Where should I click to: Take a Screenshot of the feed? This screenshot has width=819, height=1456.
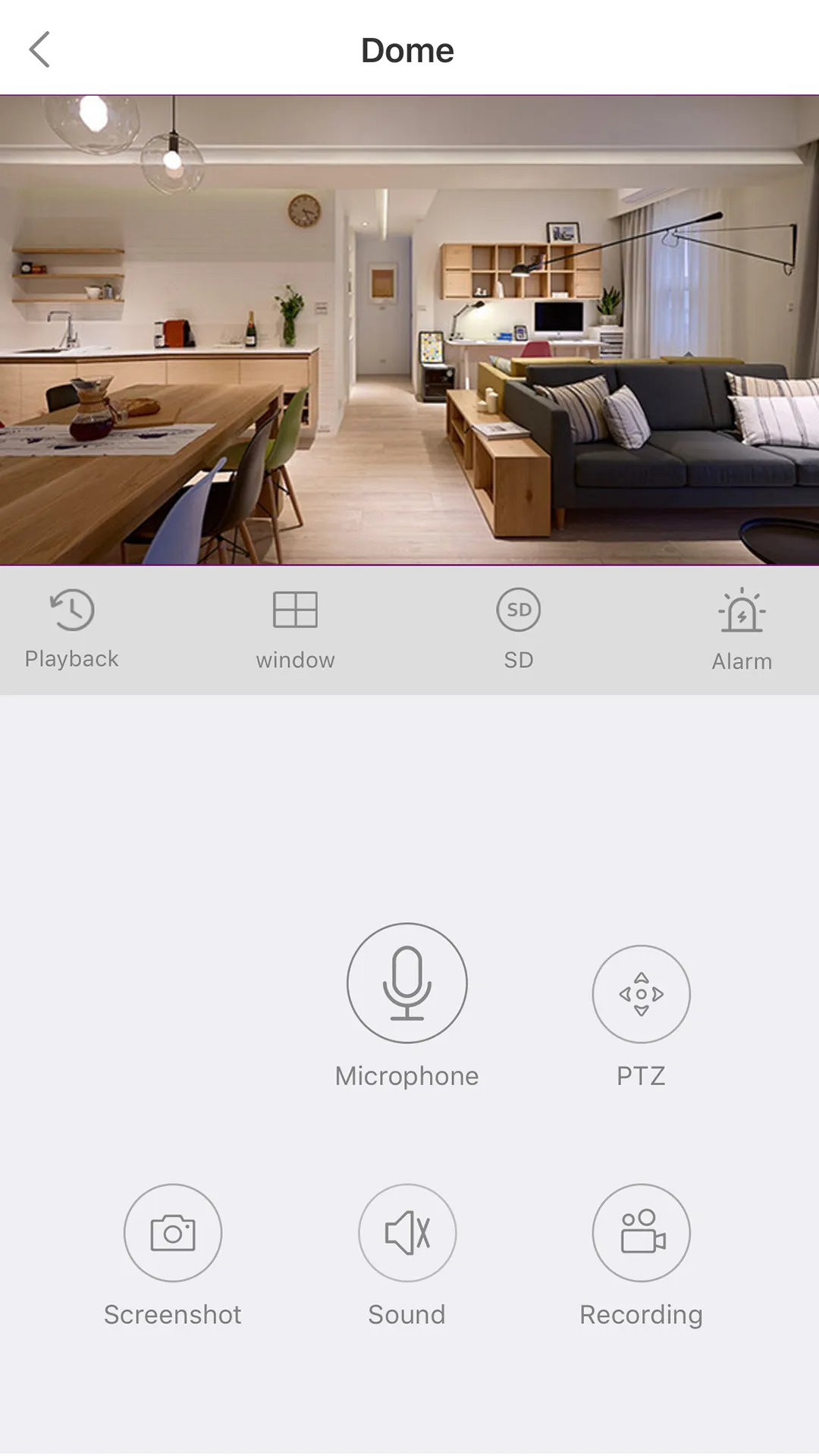[173, 1233]
